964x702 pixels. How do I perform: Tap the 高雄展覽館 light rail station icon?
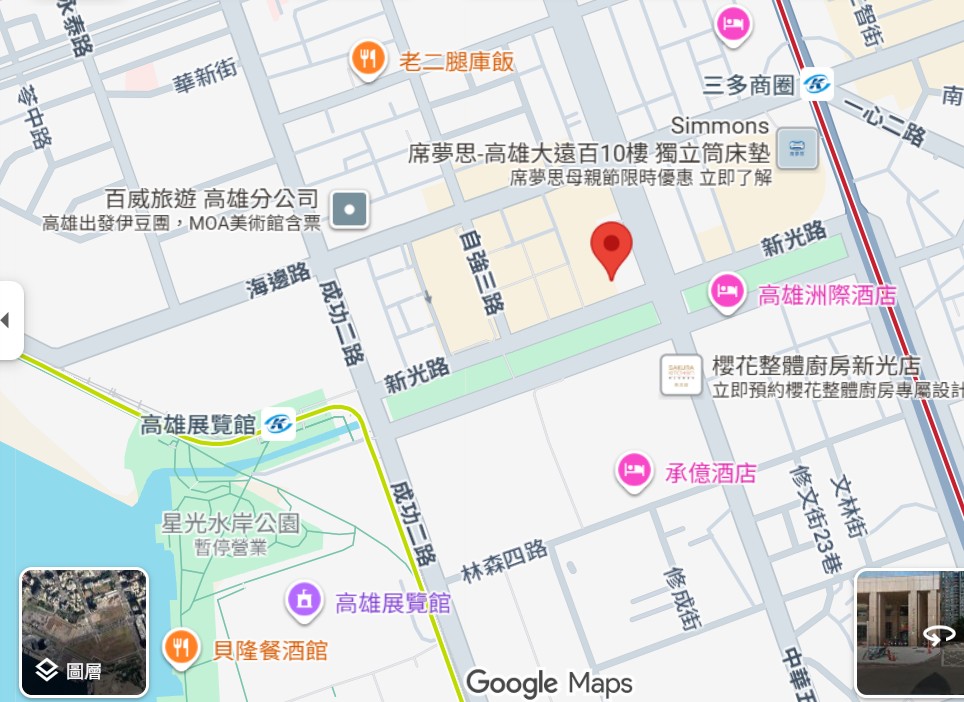tap(279, 424)
